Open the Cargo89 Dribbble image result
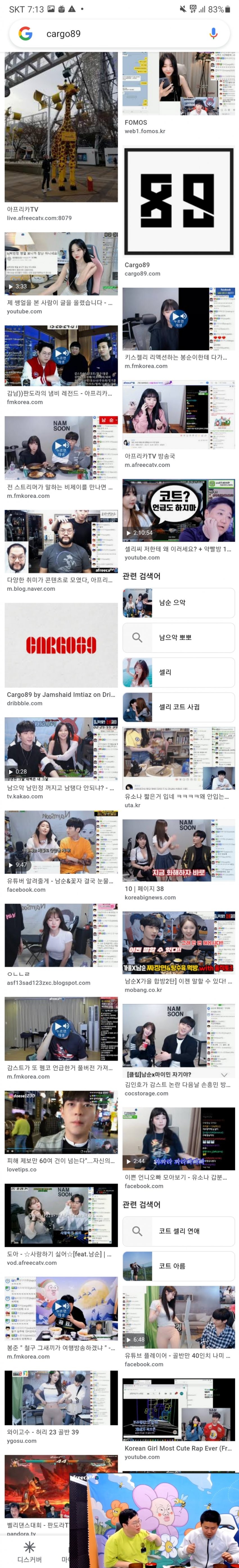 point(61,645)
